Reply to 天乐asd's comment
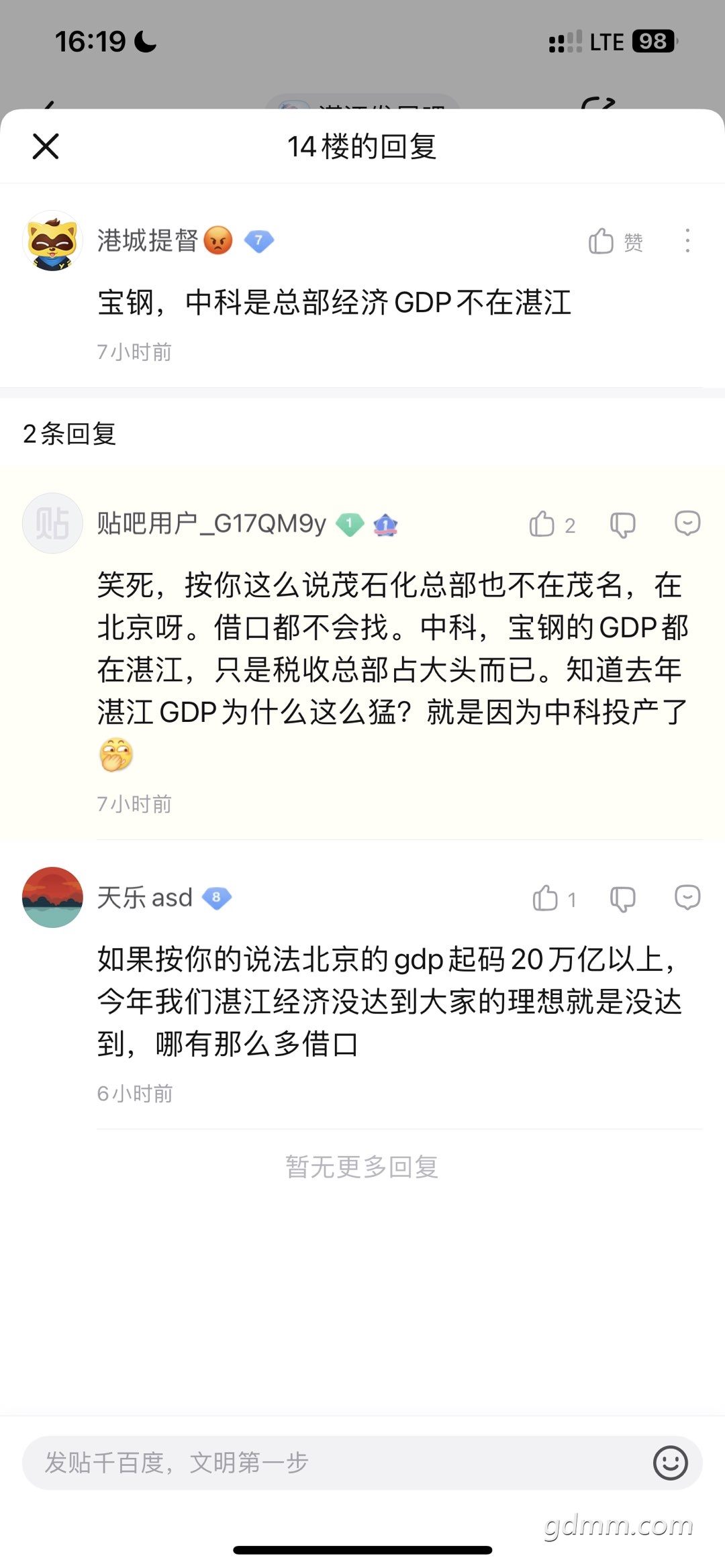The image size is (725, 1568). pos(687,898)
